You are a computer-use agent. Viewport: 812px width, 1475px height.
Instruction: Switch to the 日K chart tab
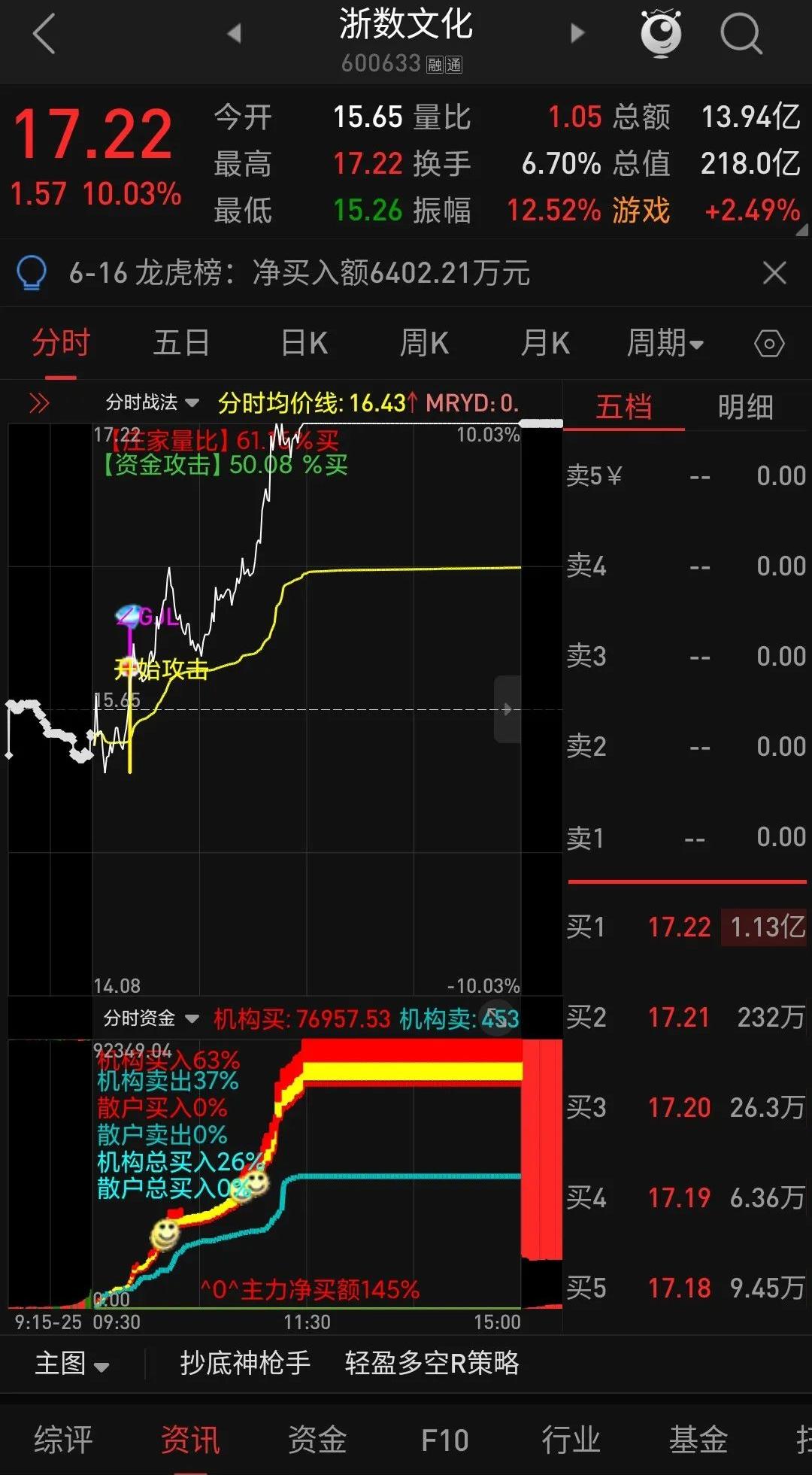point(304,343)
